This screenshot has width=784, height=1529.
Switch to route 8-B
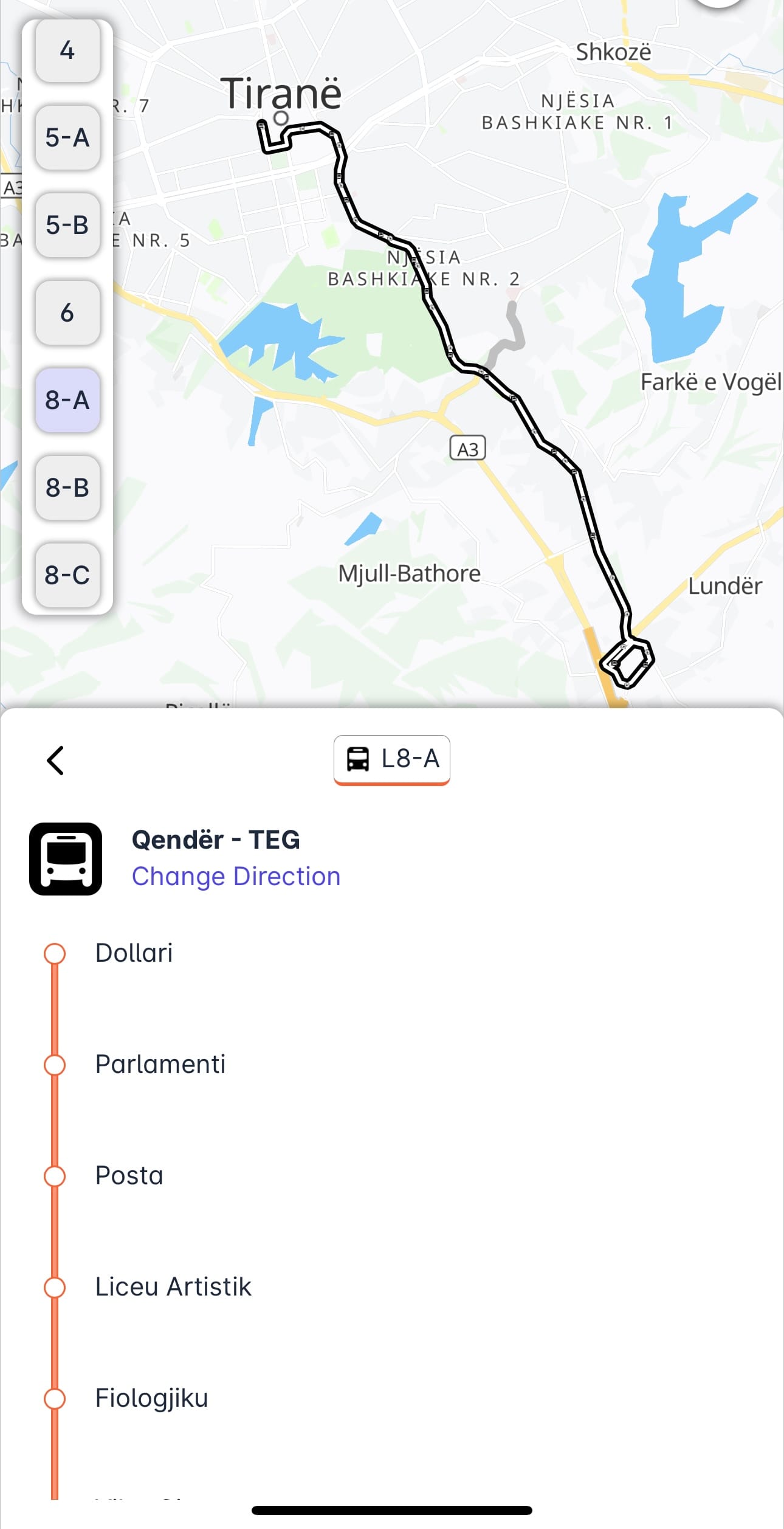67,488
